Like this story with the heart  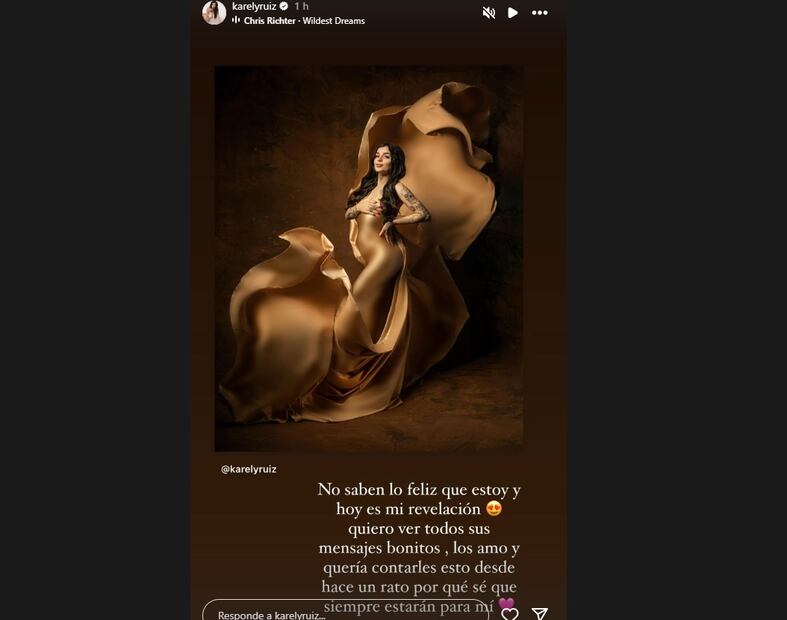tap(510, 613)
